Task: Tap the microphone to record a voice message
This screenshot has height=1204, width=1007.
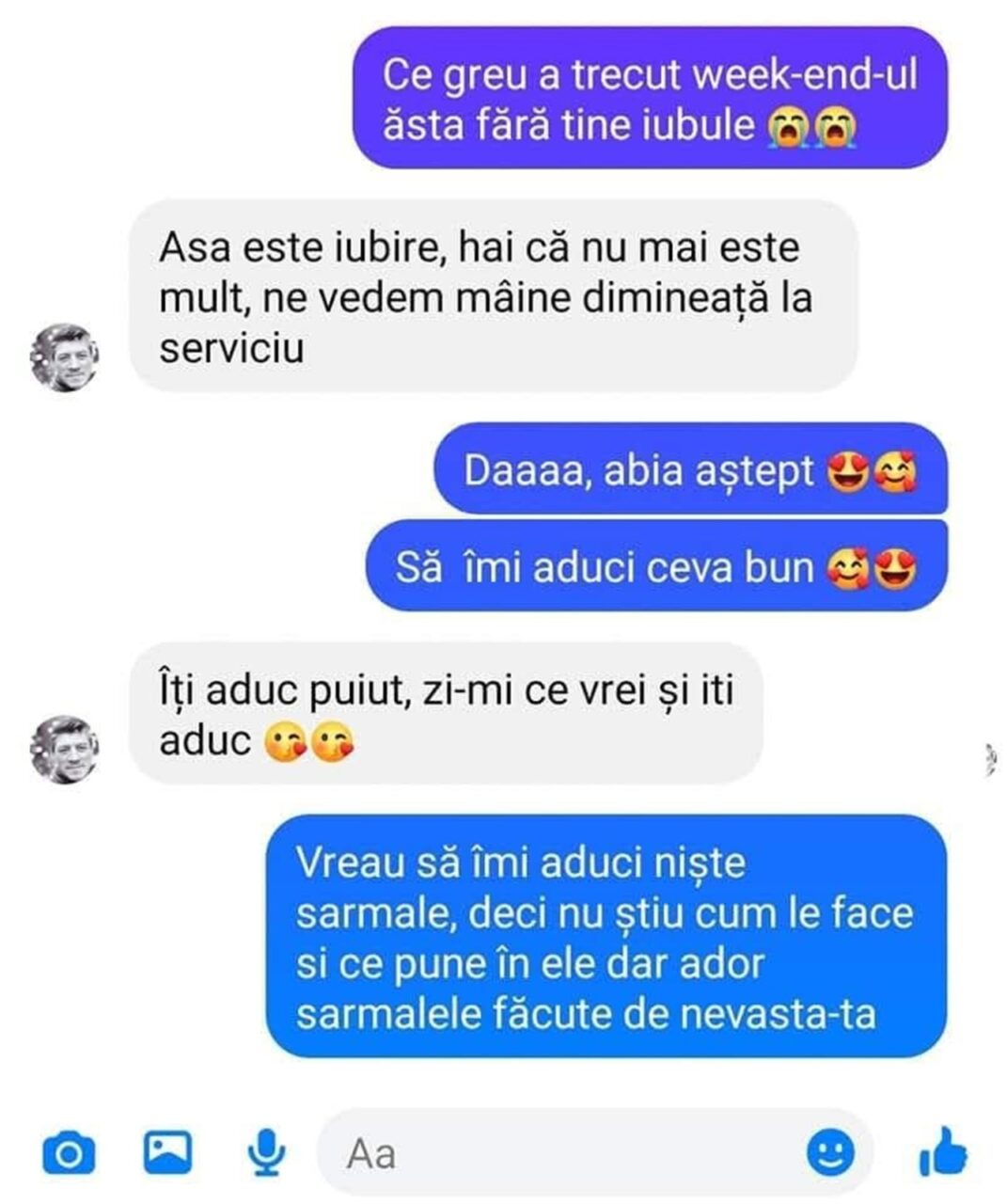Action: 266,1151
